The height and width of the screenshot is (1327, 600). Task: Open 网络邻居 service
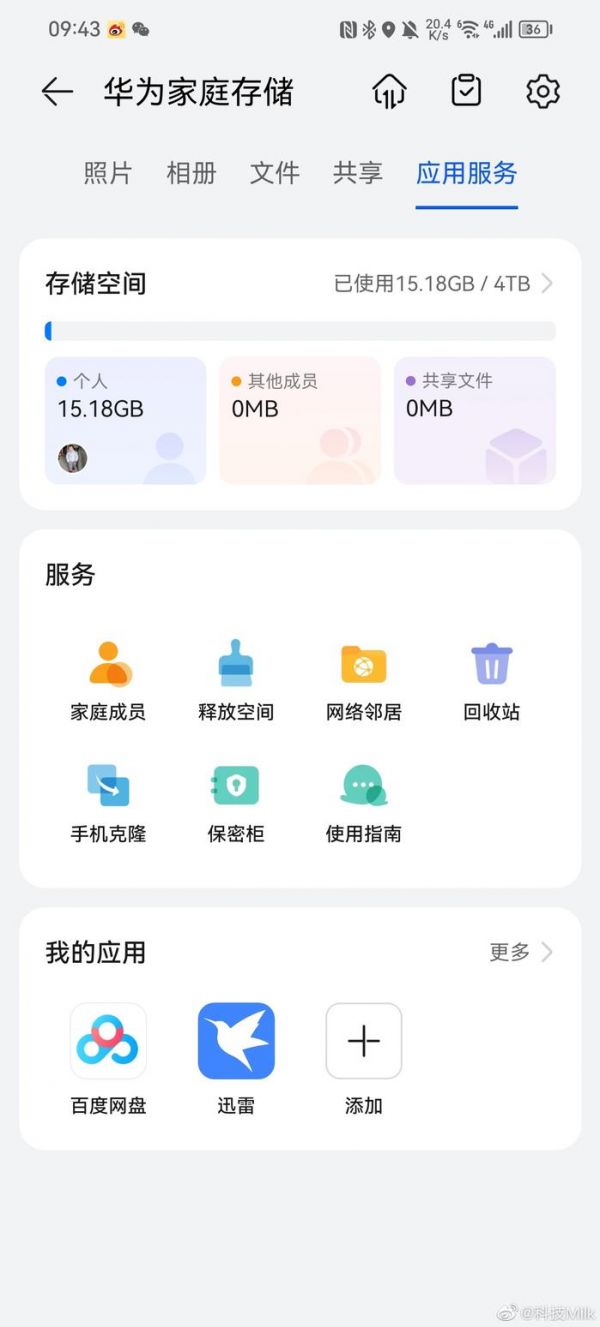pyautogui.click(x=364, y=680)
